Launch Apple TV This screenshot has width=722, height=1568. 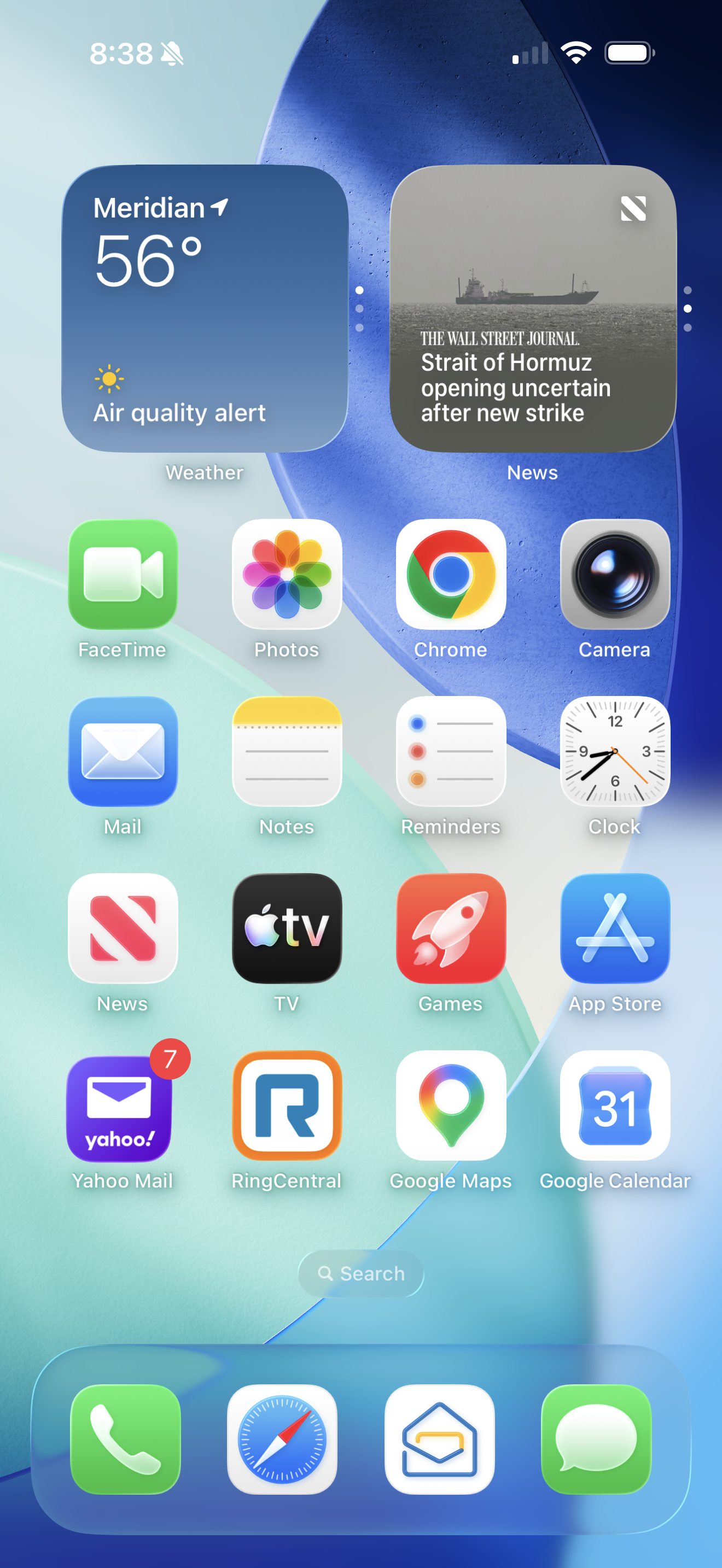pyautogui.click(x=287, y=928)
